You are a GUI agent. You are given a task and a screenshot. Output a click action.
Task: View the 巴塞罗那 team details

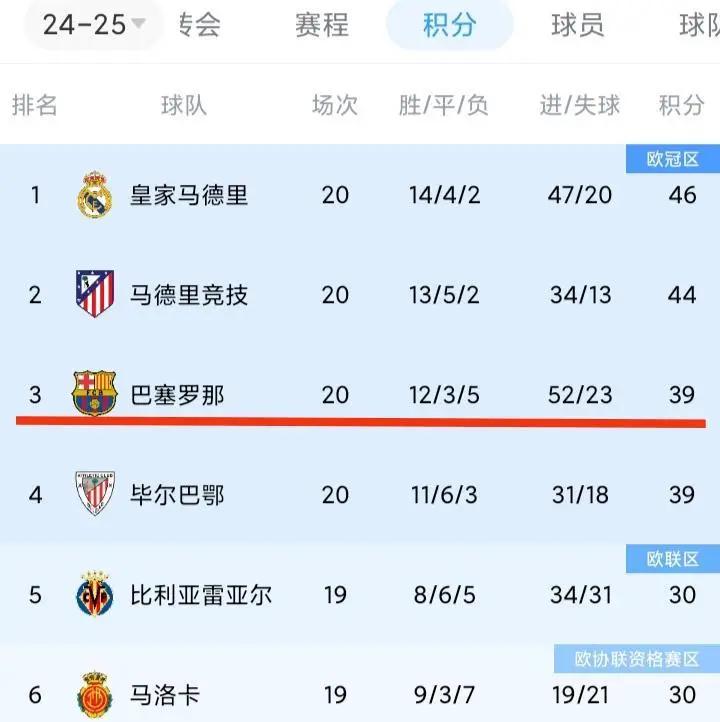tap(178, 394)
